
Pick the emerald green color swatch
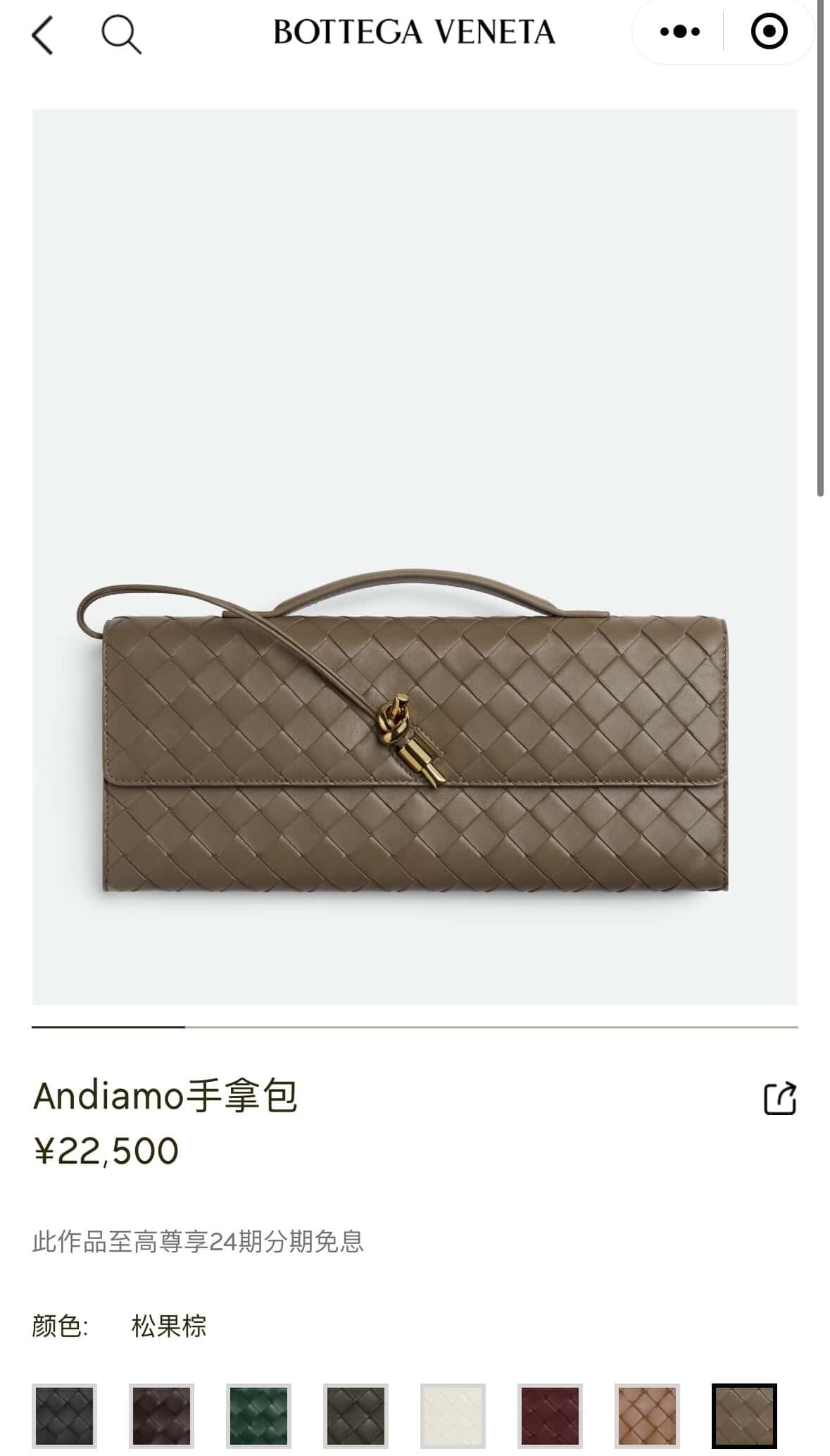click(x=258, y=1416)
